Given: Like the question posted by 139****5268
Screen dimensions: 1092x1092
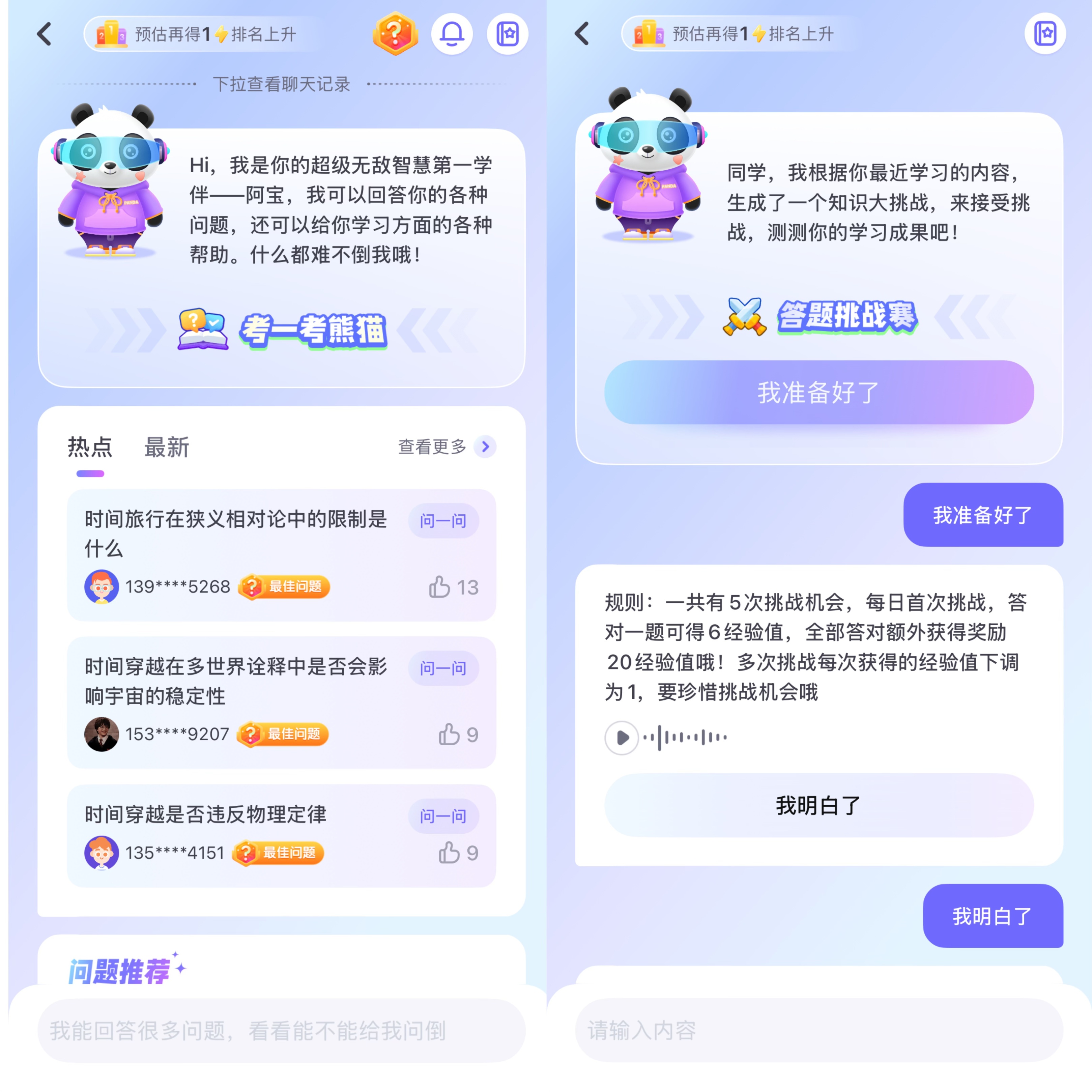Looking at the screenshot, I should [440, 587].
